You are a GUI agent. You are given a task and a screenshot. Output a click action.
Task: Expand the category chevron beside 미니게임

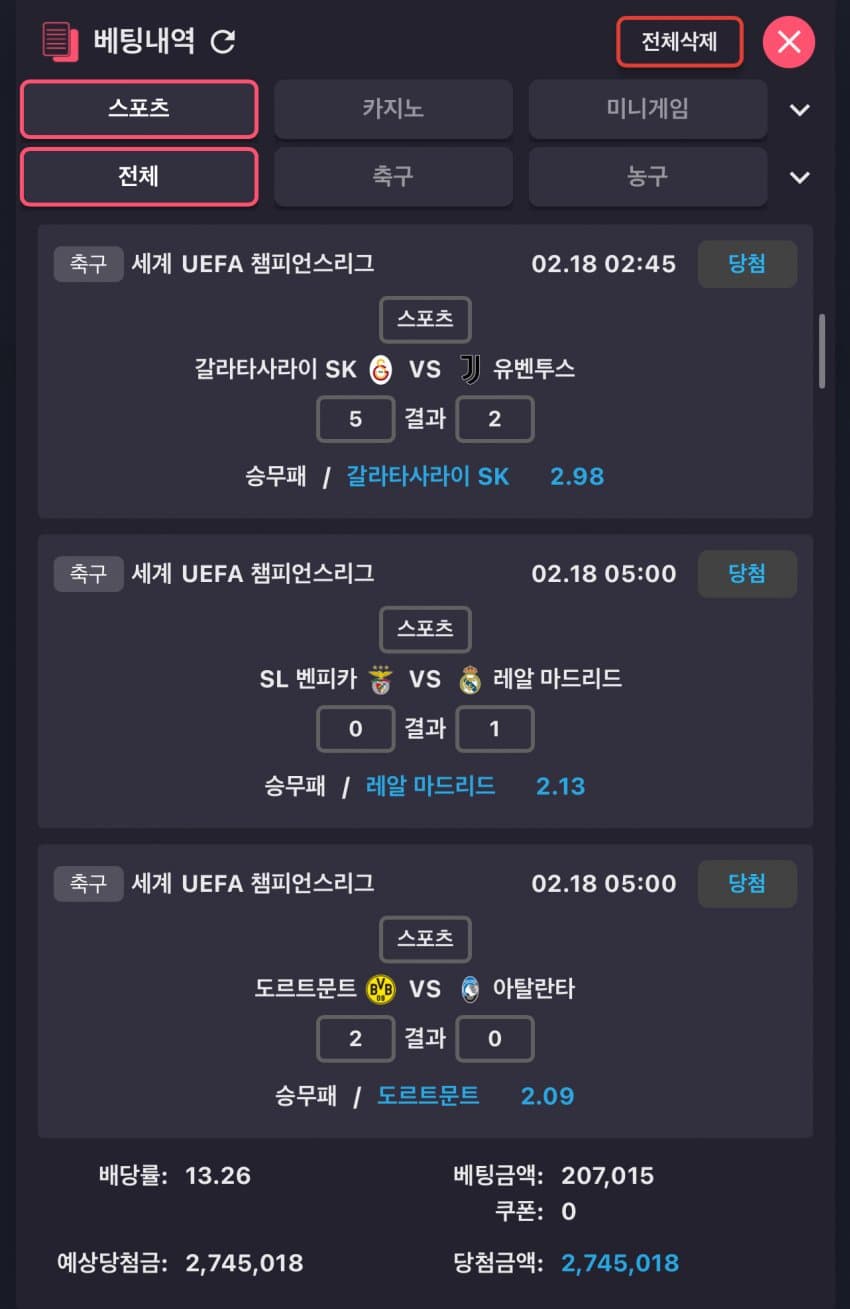pyautogui.click(x=799, y=110)
